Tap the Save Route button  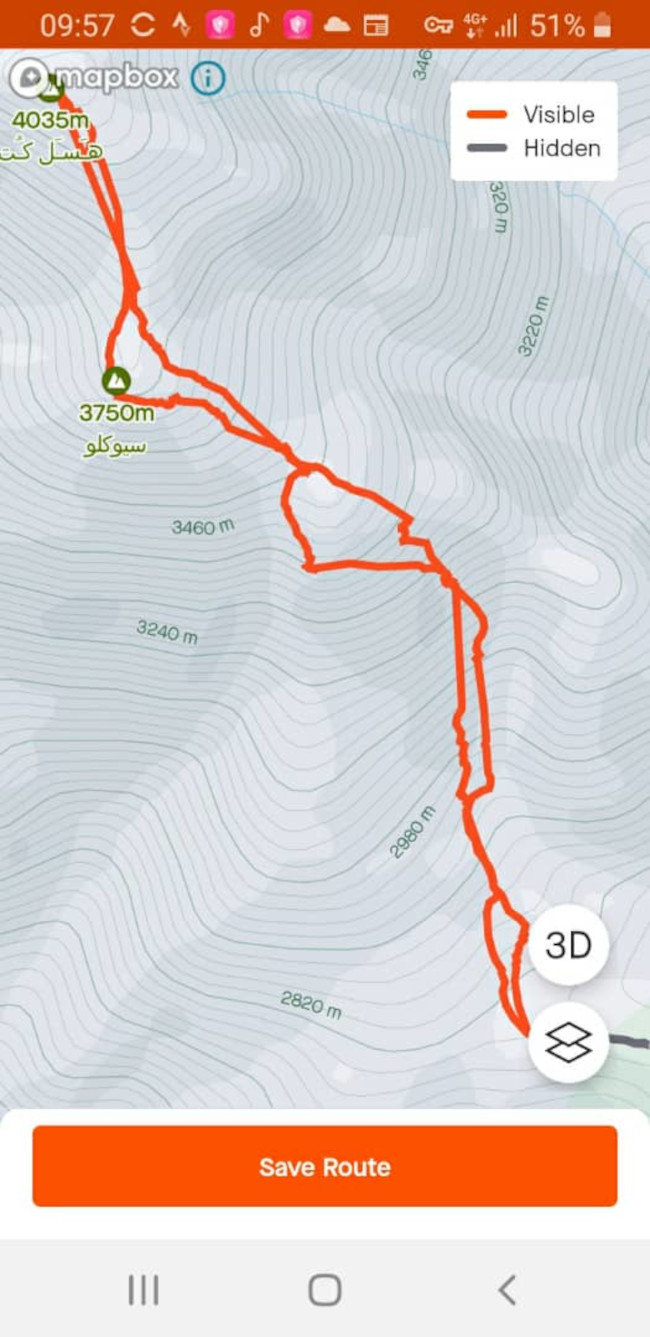click(x=324, y=1166)
